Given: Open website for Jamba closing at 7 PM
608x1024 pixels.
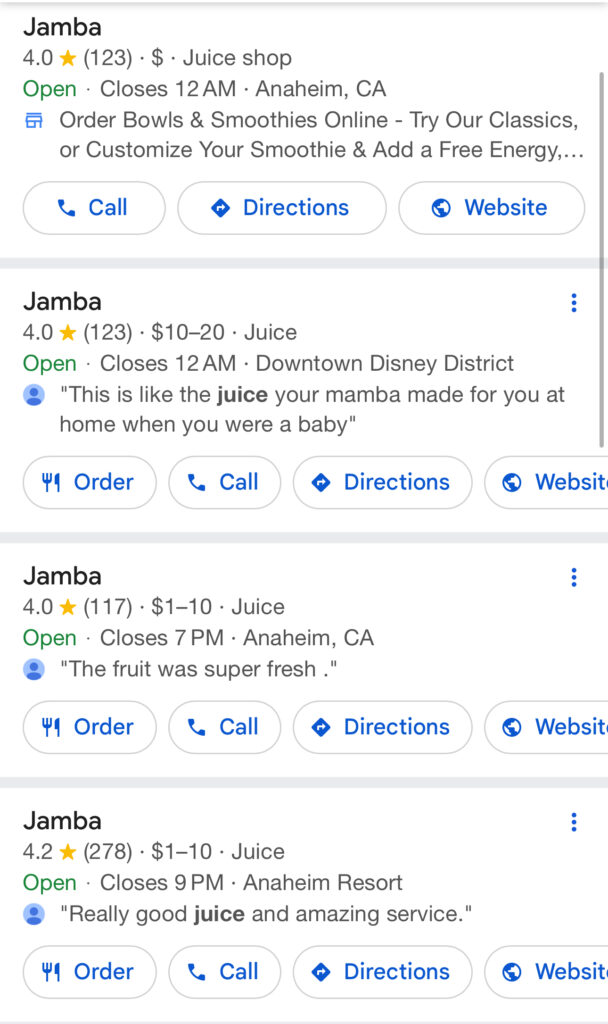Looking at the screenshot, I should point(548,727).
